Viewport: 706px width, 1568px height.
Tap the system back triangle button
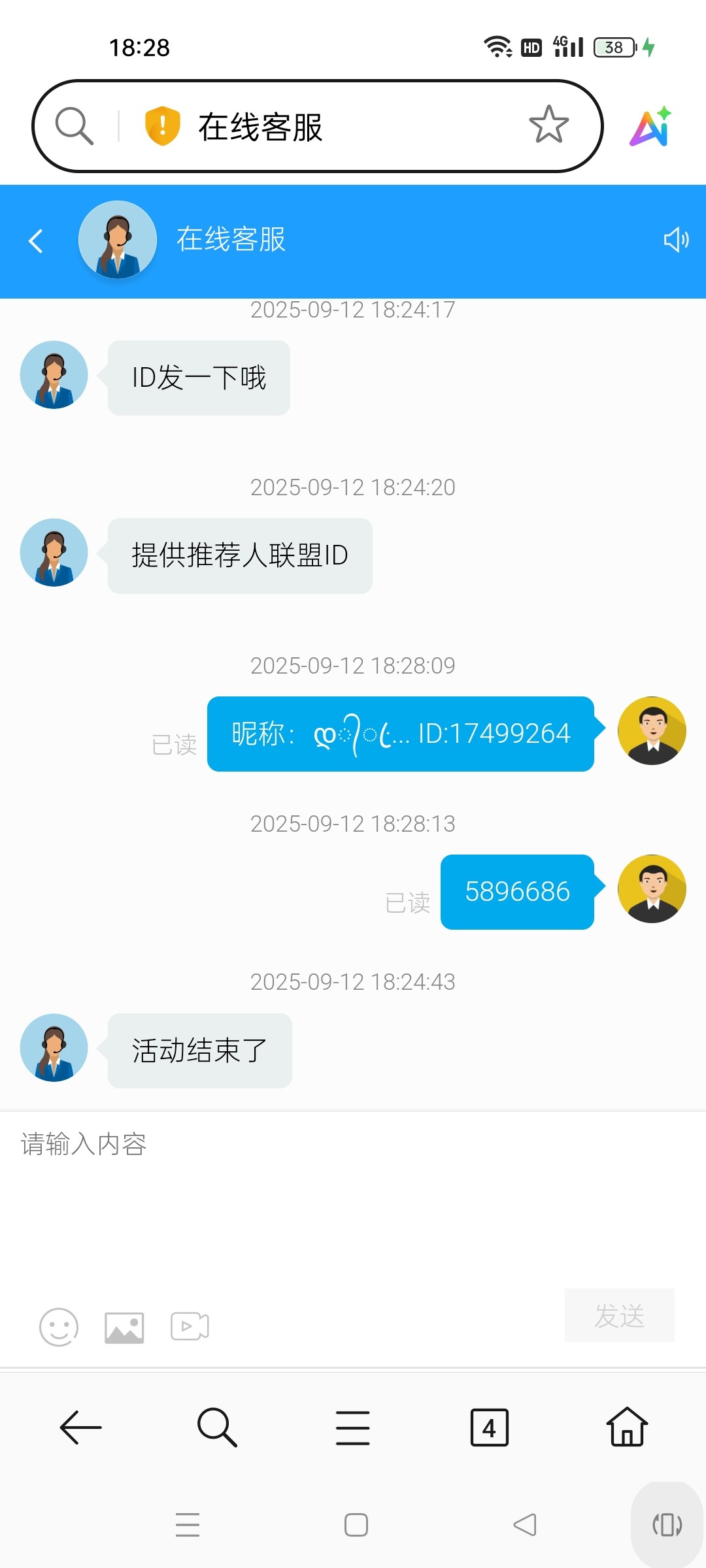(x=525, y=1525)
